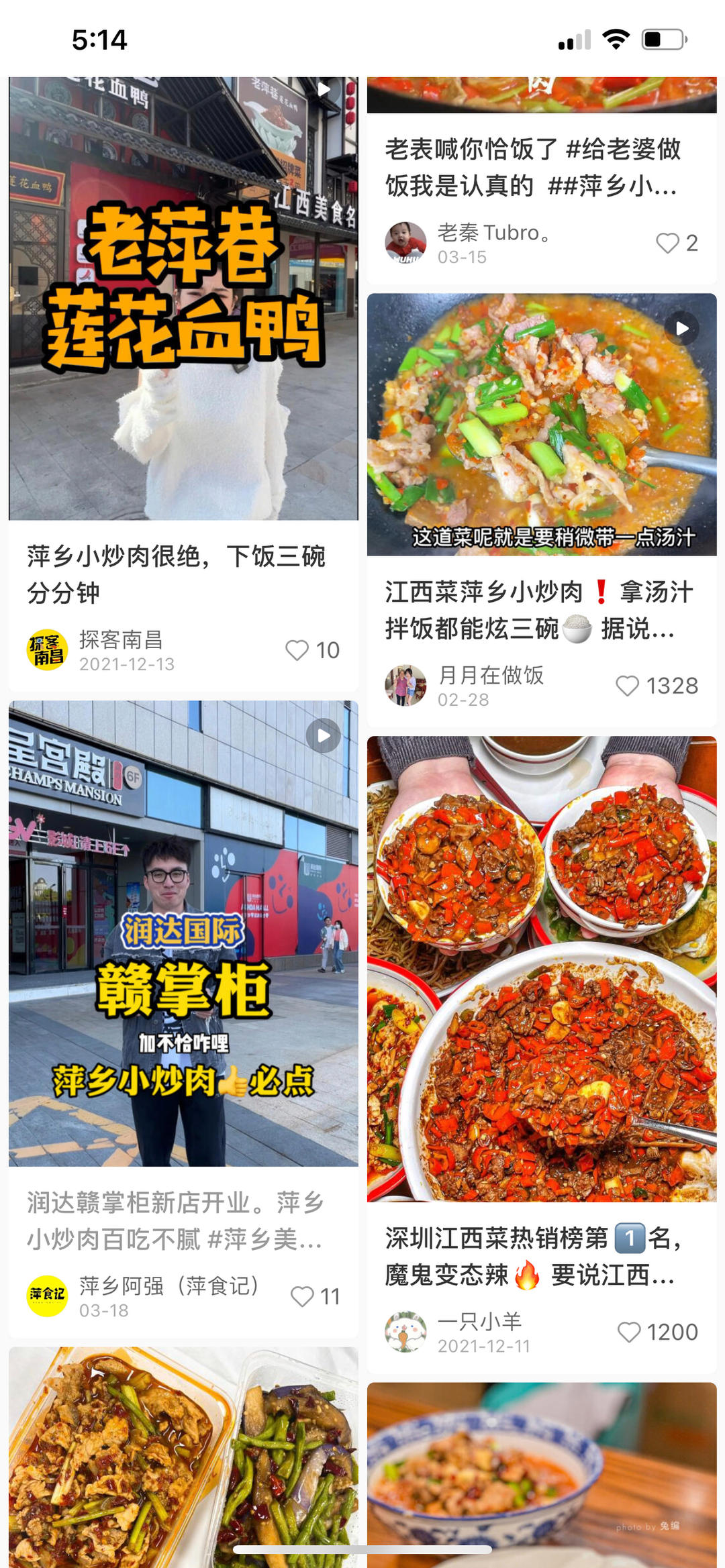
Task: Open 老秦 Tubro。's profile avatar
Action: tap(405, 243)
